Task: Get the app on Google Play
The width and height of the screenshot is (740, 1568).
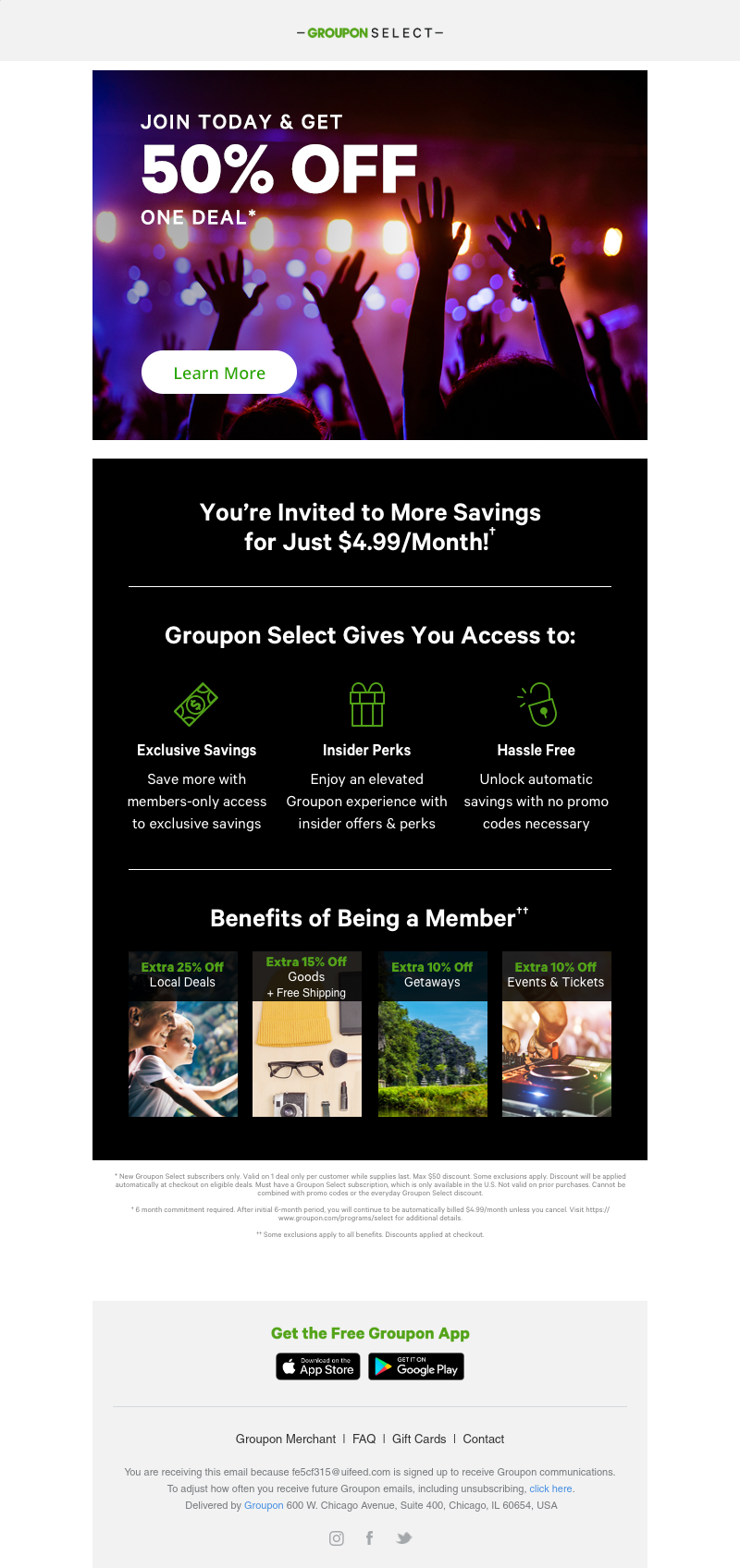Action: coord(416,1366)
